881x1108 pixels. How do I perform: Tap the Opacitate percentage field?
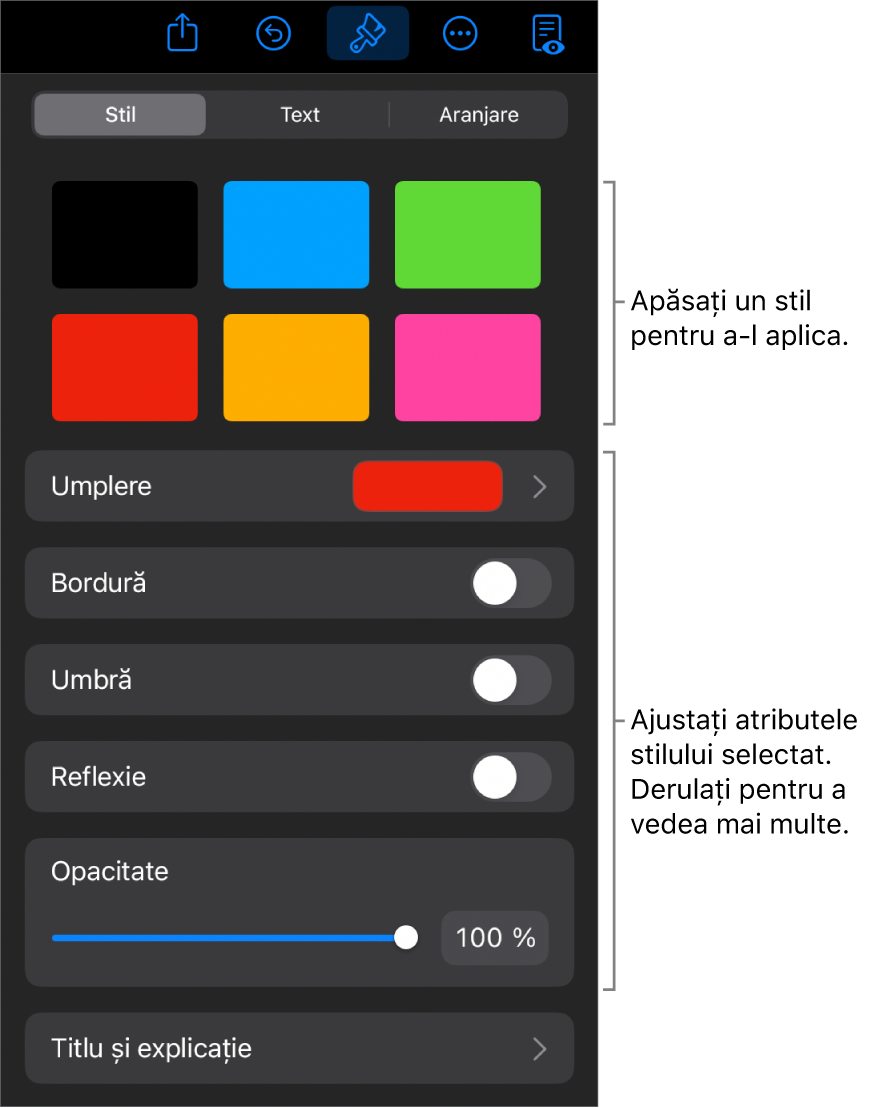[495, 938]
